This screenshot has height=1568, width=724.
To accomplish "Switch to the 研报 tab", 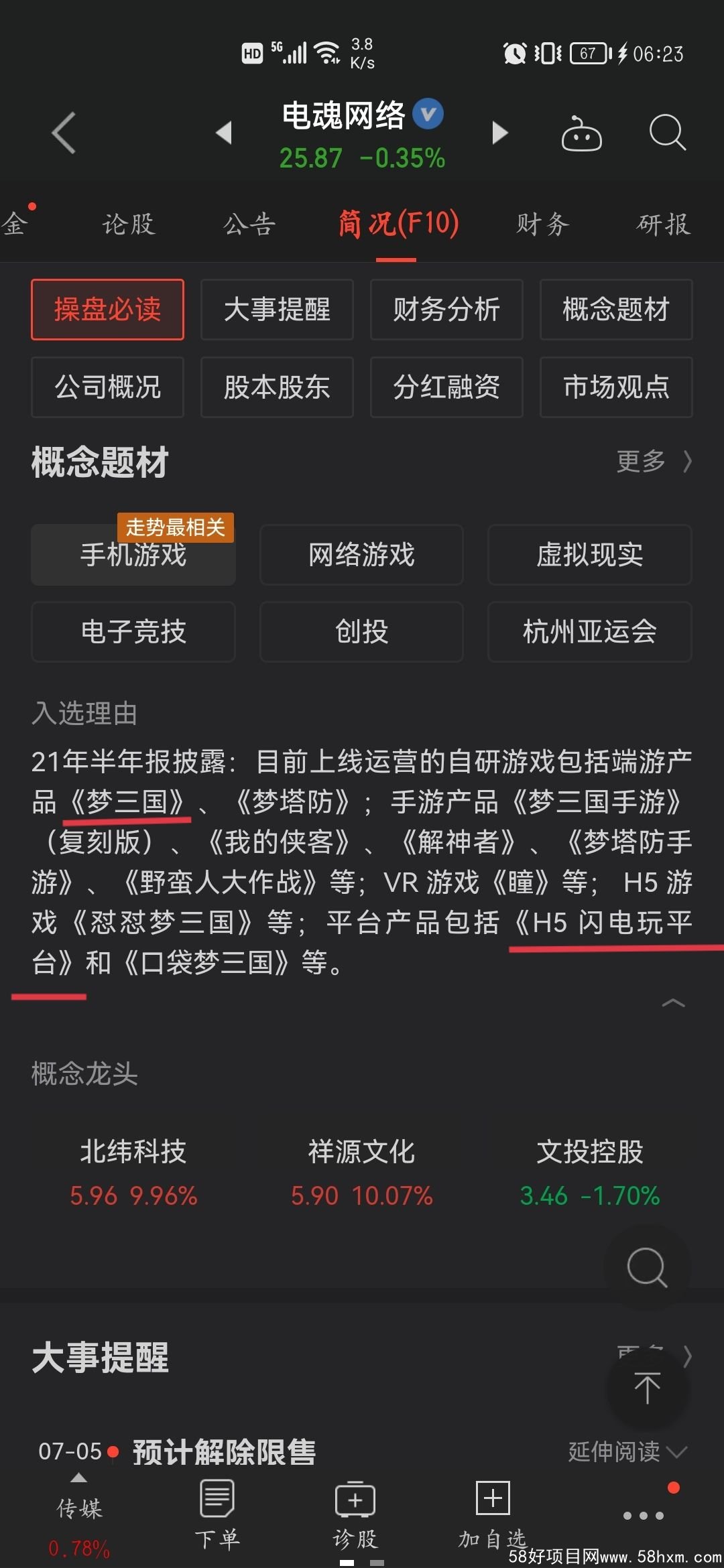I will 663,224.
